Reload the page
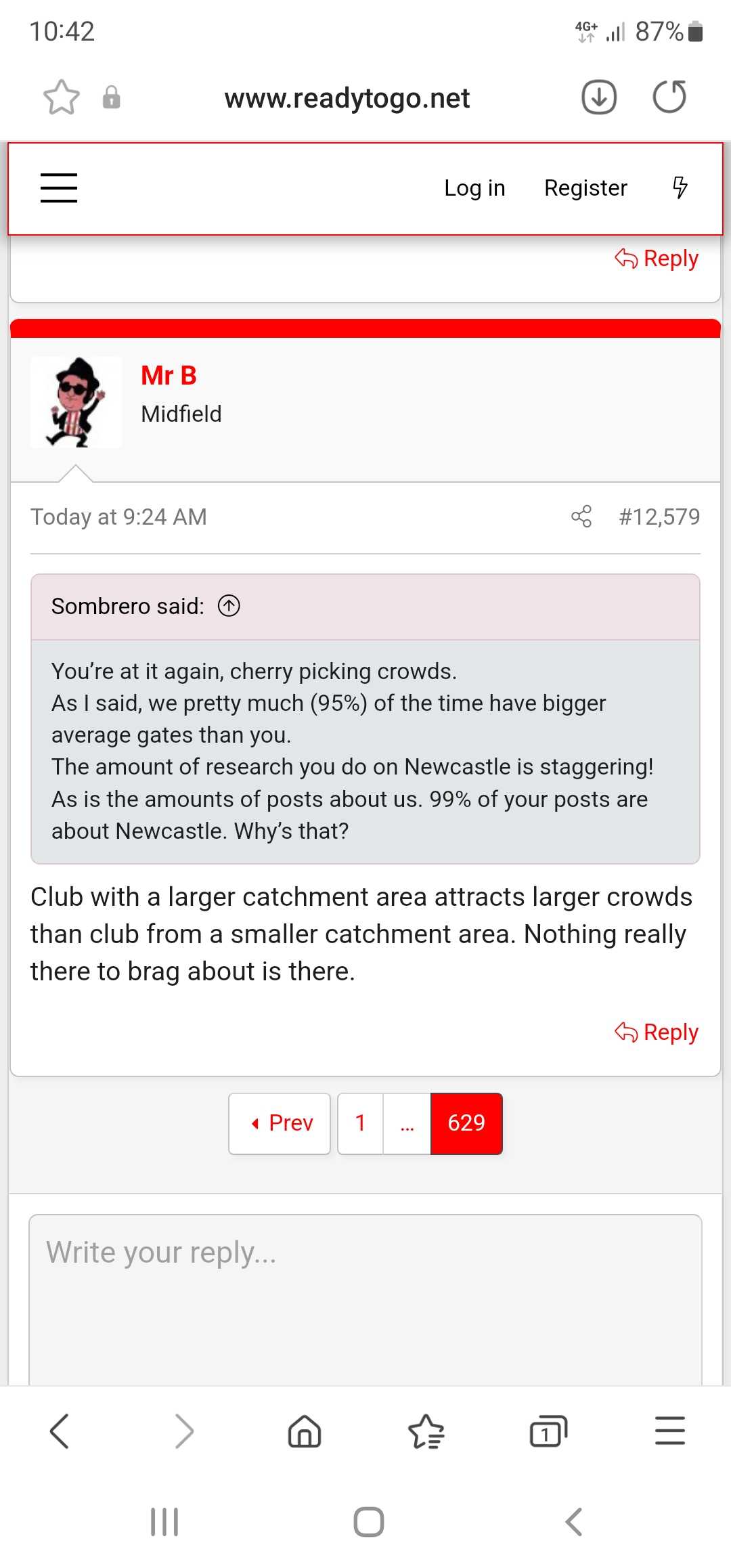This screenshot has height=1568, width=731. [669, 97]
